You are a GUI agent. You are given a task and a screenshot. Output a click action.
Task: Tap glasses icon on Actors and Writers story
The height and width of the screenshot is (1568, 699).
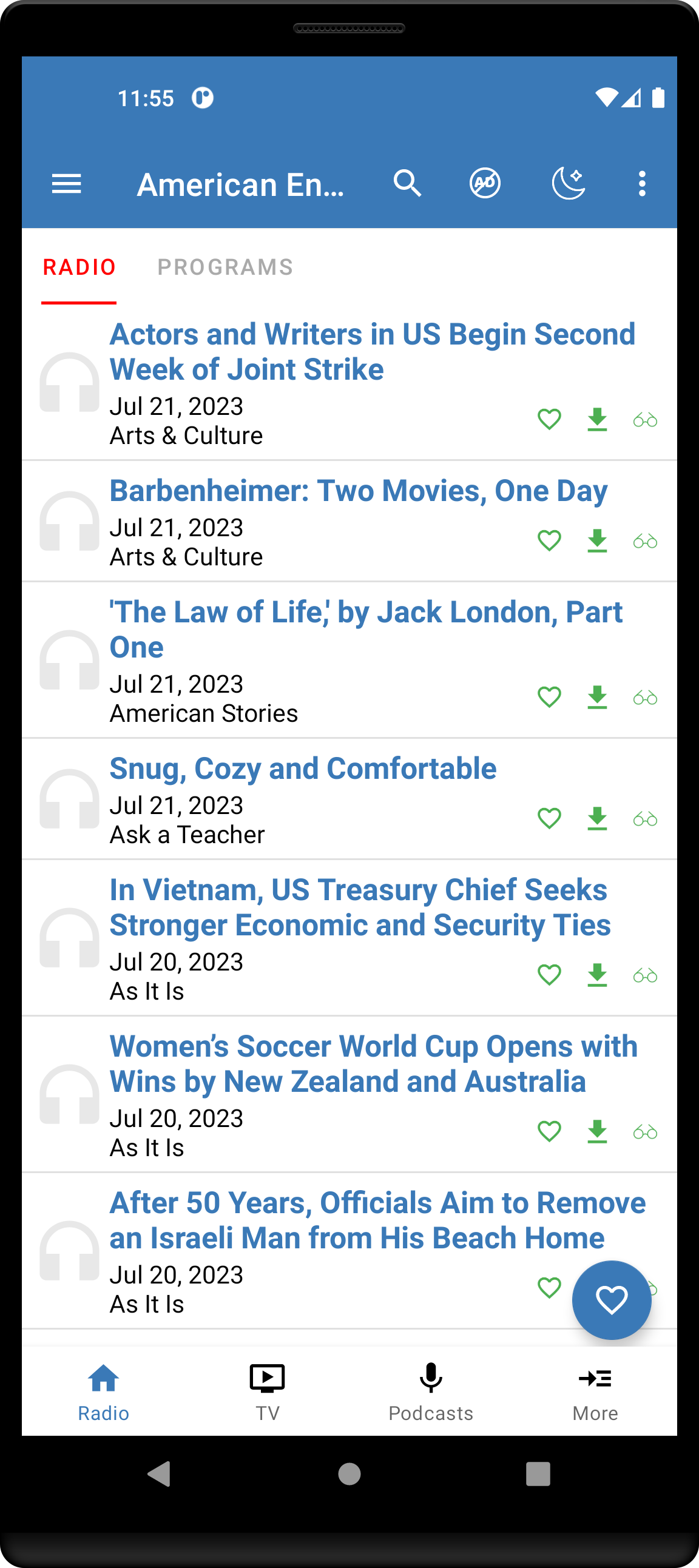[x=645, y=420]
